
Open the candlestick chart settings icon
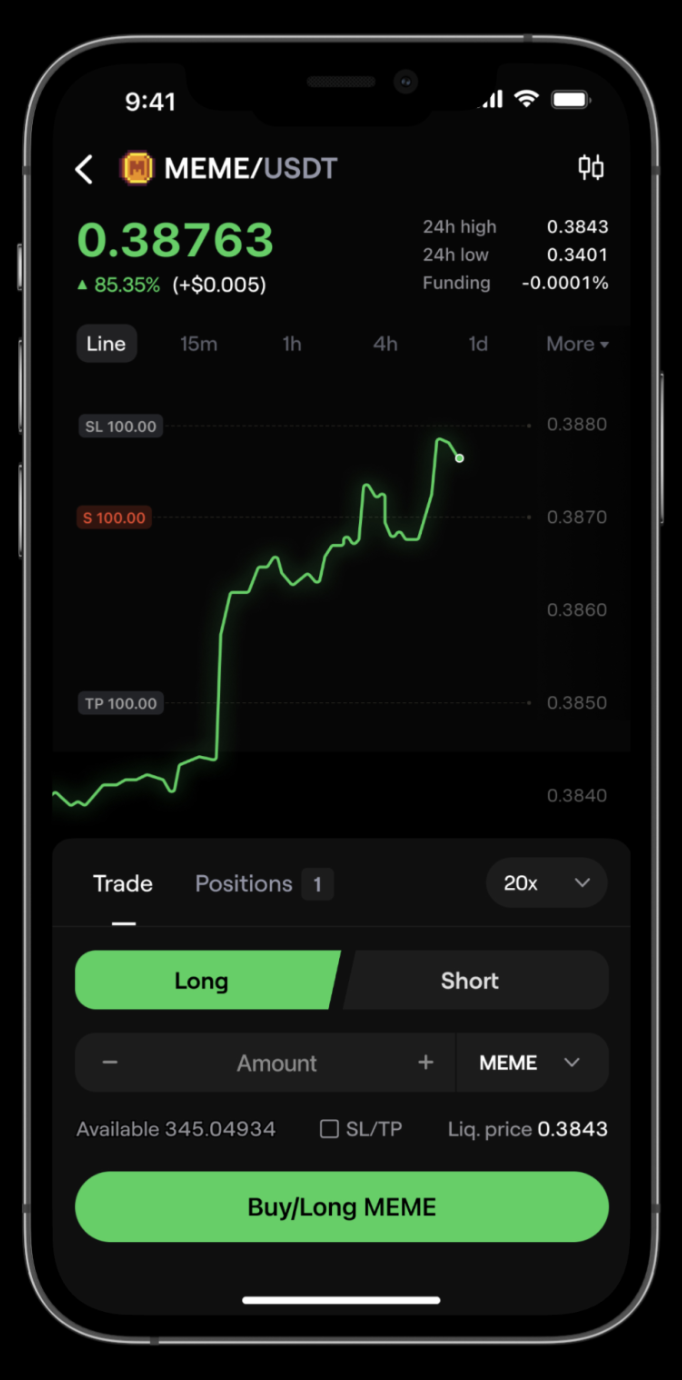[x=591, y=168]
